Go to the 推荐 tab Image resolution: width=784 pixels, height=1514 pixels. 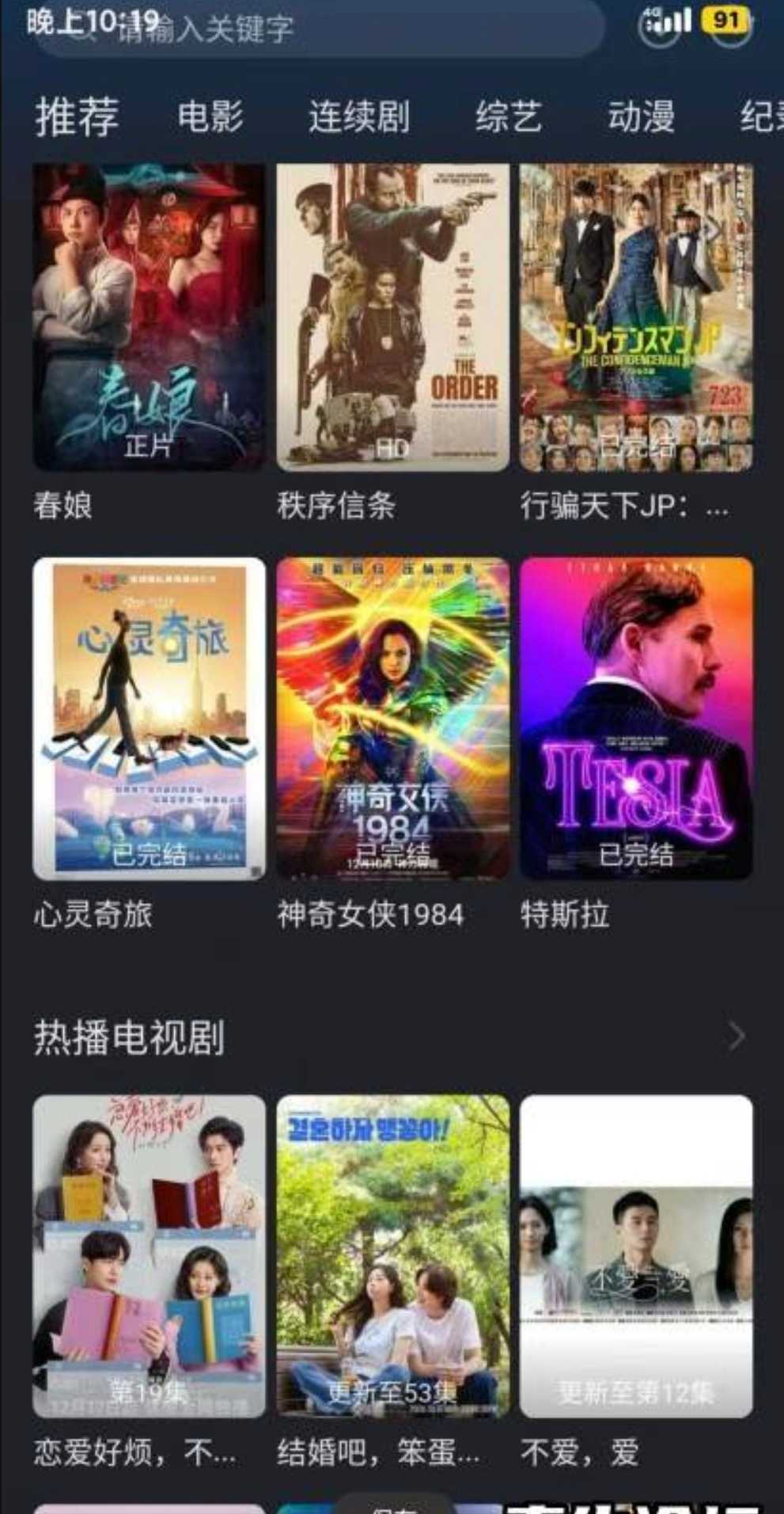tap(77, 116)
